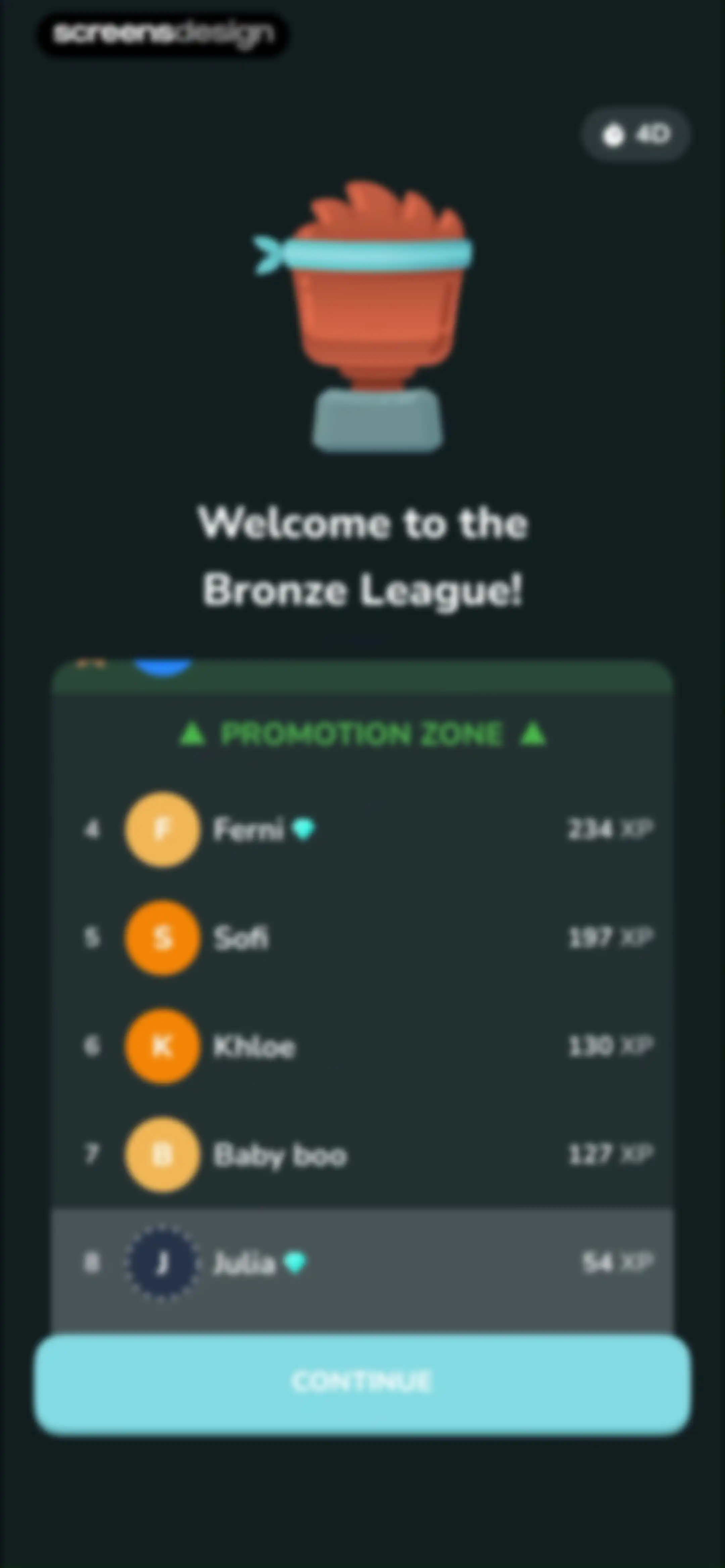
Task: Select Khloe in the leaderboard
Action: [x=363, y=1046]
